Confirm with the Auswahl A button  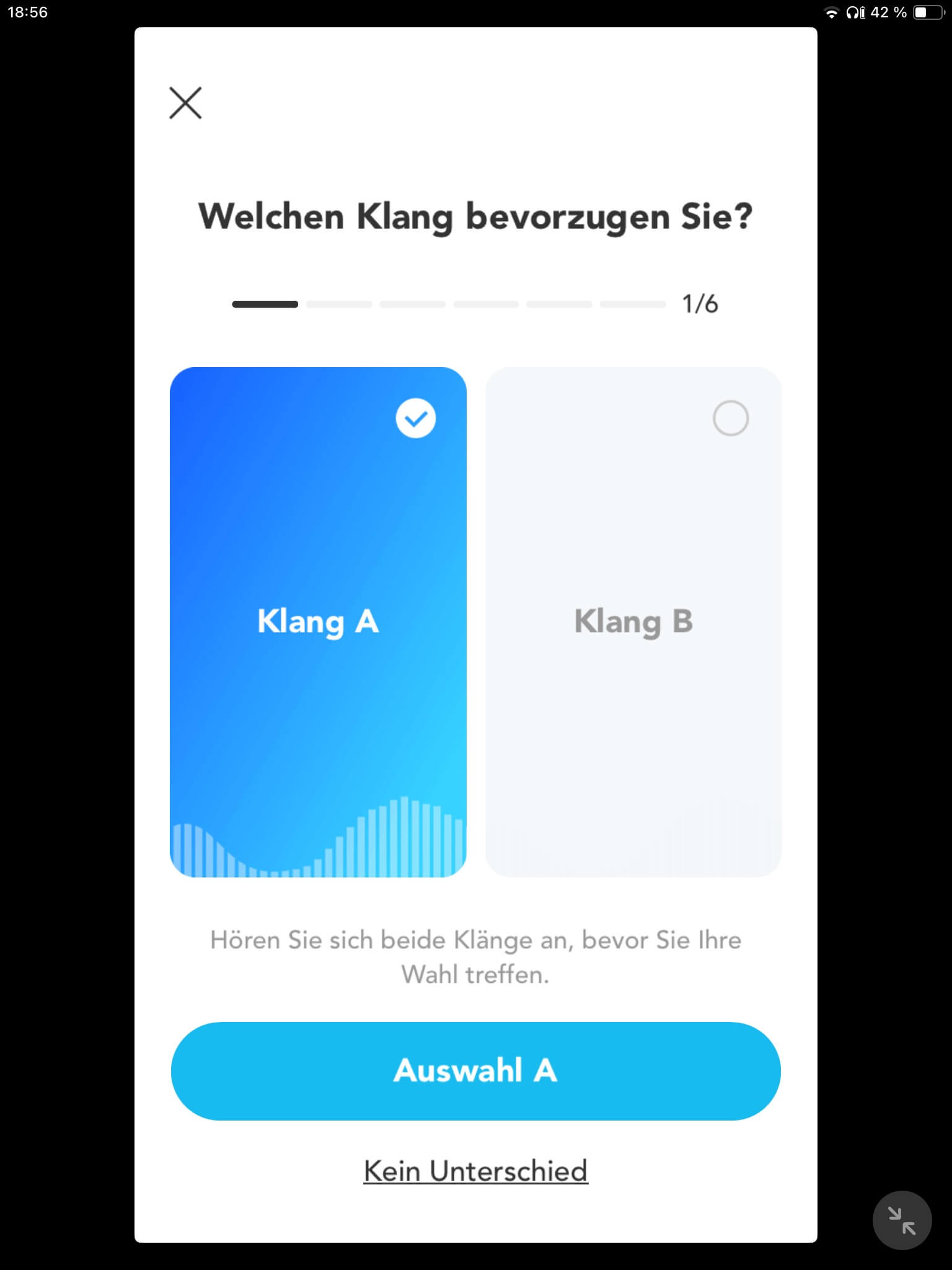(x=475, y=1071)
